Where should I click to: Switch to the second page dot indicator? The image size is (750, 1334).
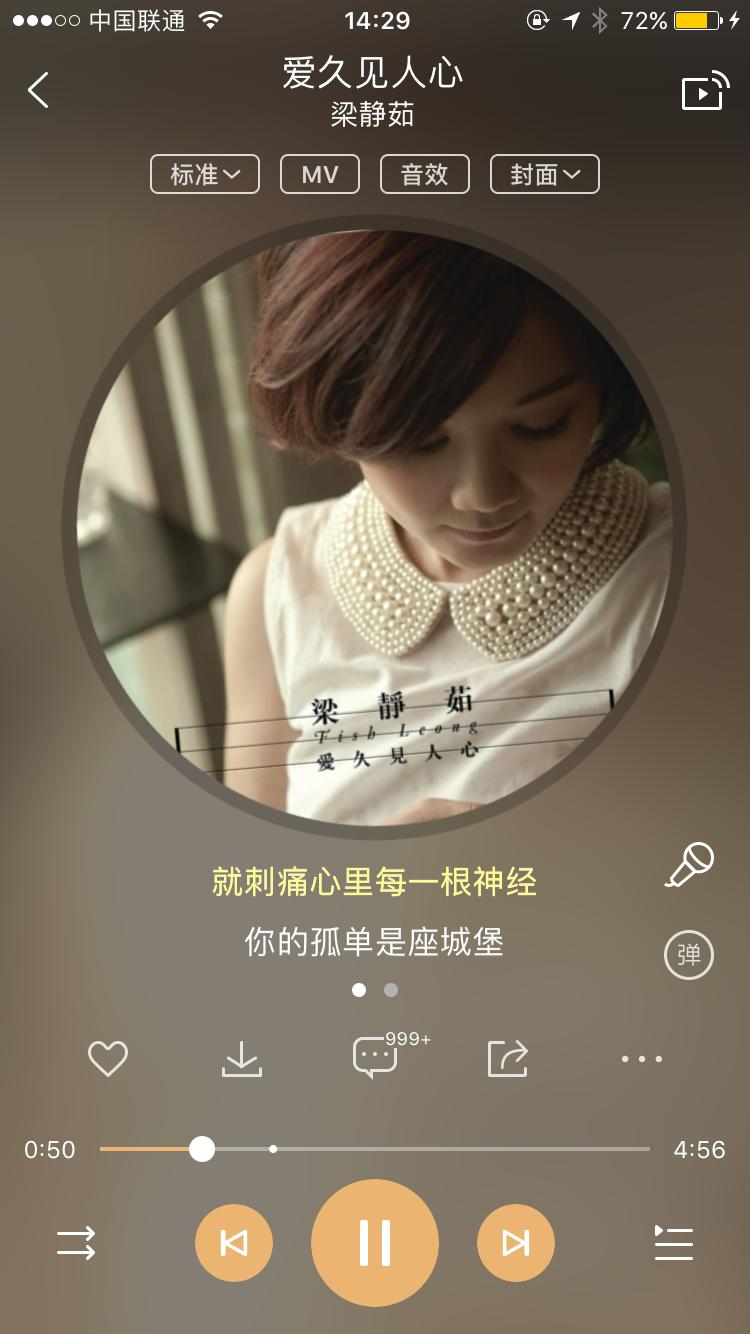[390, 989]
